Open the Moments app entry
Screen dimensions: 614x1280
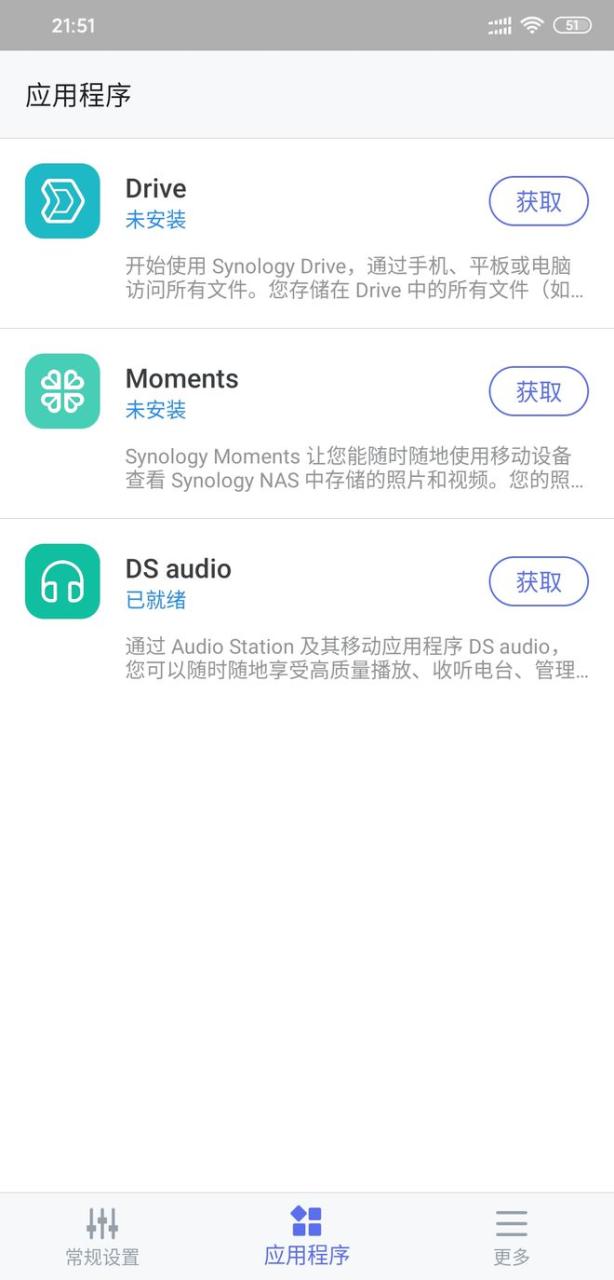pyautogui.click(x=181, y=379)
